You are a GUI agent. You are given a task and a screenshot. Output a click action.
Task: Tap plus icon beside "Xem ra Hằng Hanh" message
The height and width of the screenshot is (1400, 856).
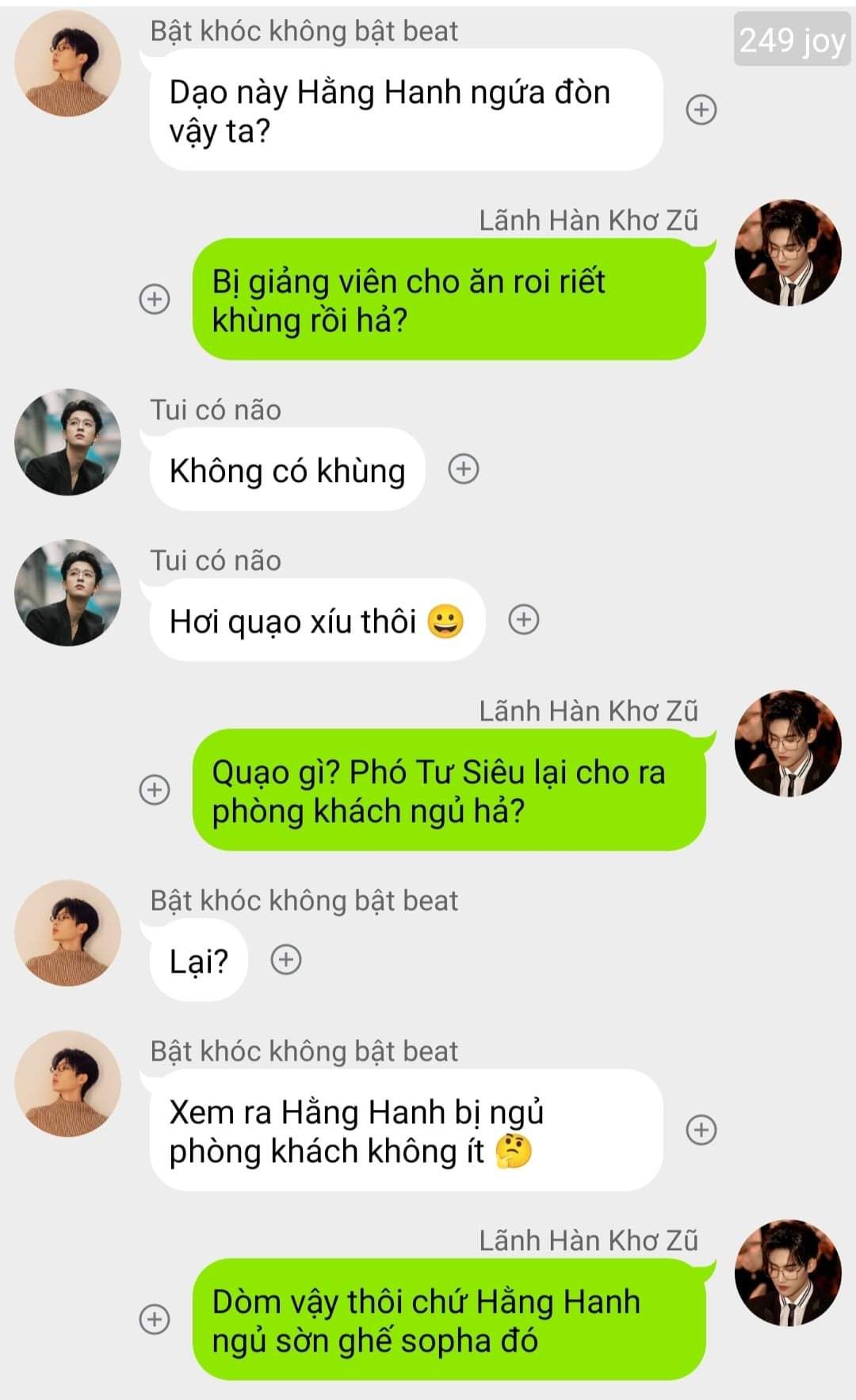pyautogui.click(x=701, y=1130)
